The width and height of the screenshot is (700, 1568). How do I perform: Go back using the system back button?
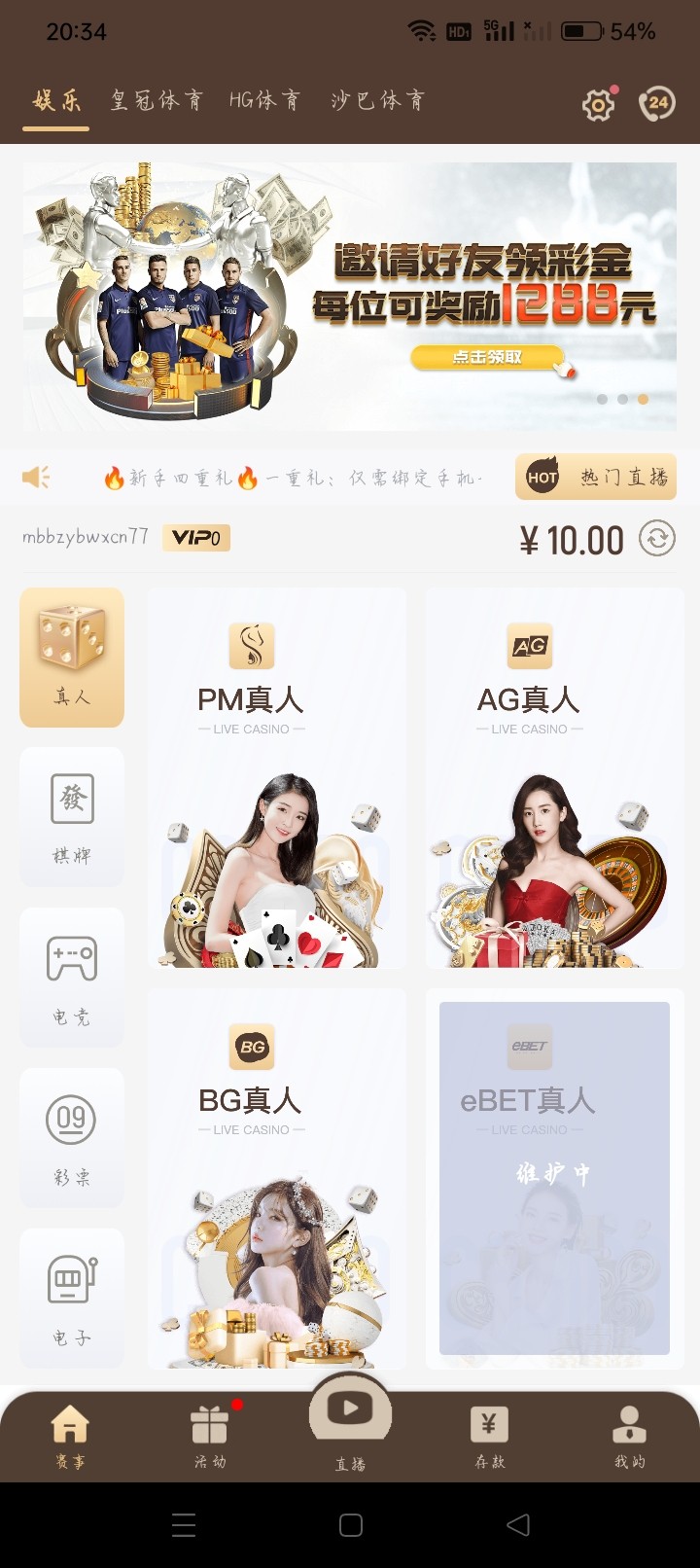518,1525
